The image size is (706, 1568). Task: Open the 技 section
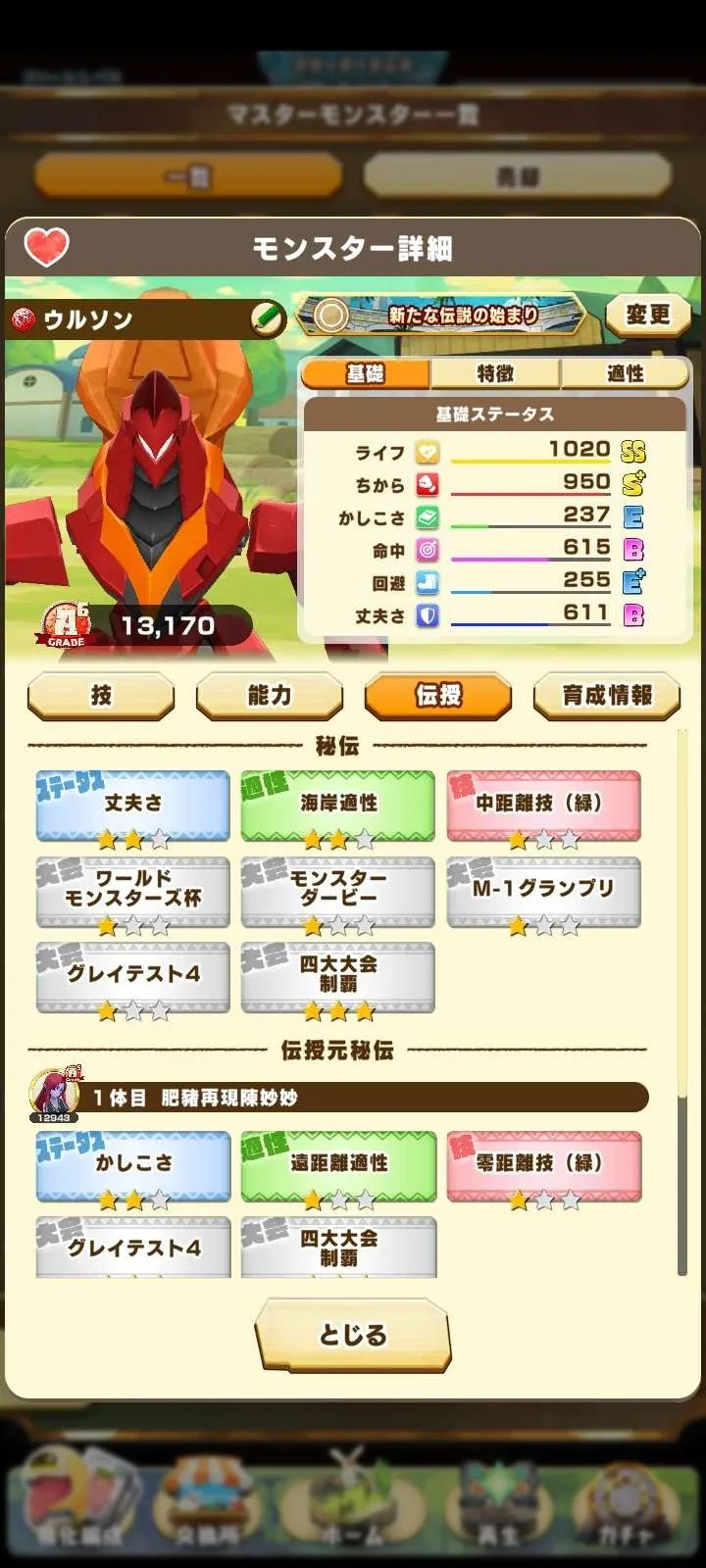tap(101, 696)
